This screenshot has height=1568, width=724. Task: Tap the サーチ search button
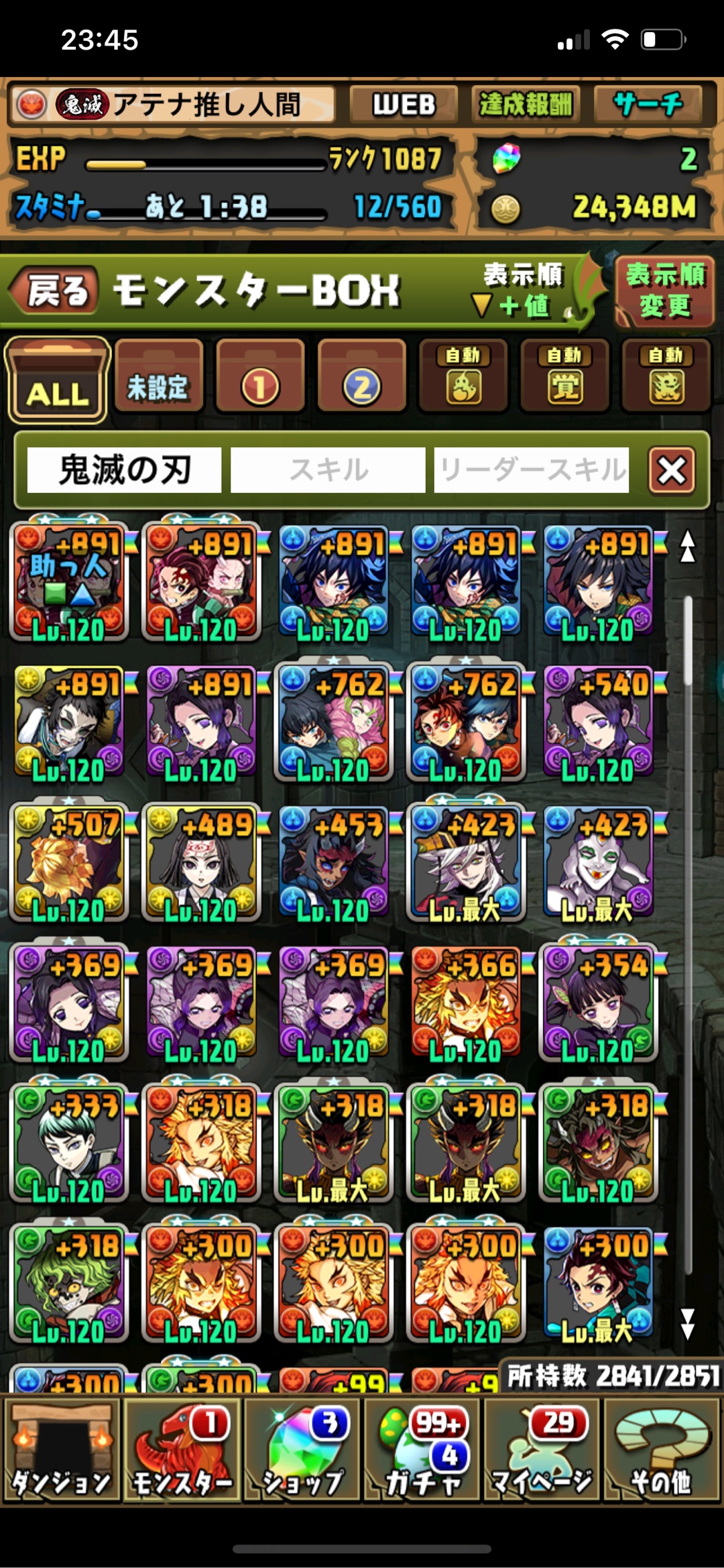(648, 105)
